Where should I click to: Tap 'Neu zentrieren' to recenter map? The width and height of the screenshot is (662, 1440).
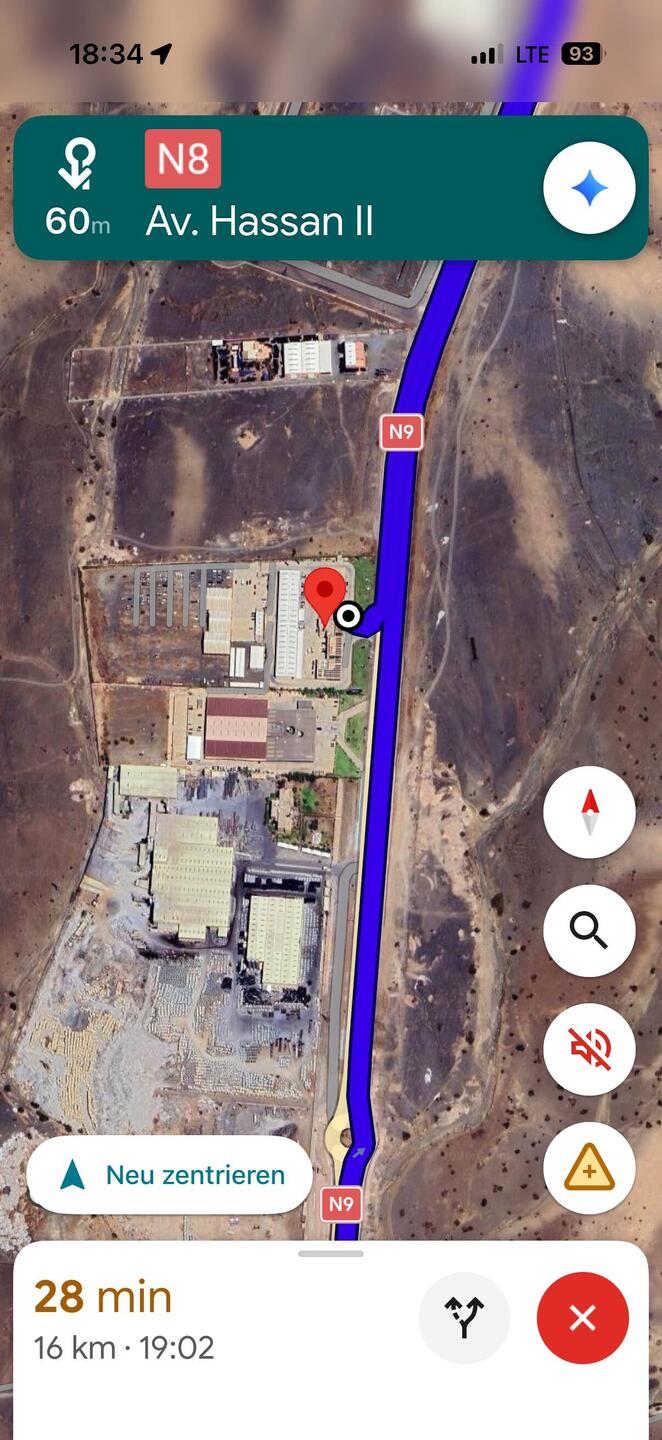point(170,1175)
